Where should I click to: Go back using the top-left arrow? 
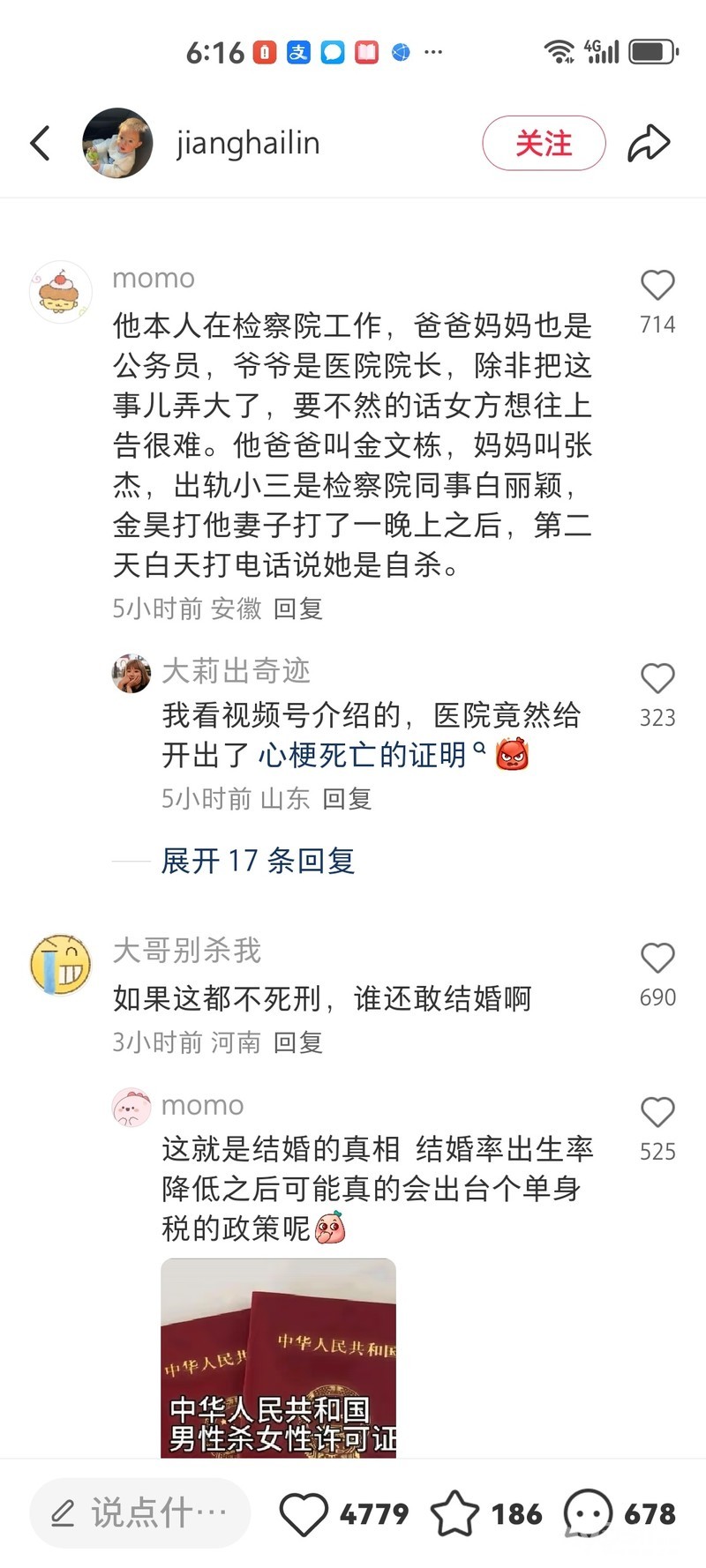coord(41,143)
